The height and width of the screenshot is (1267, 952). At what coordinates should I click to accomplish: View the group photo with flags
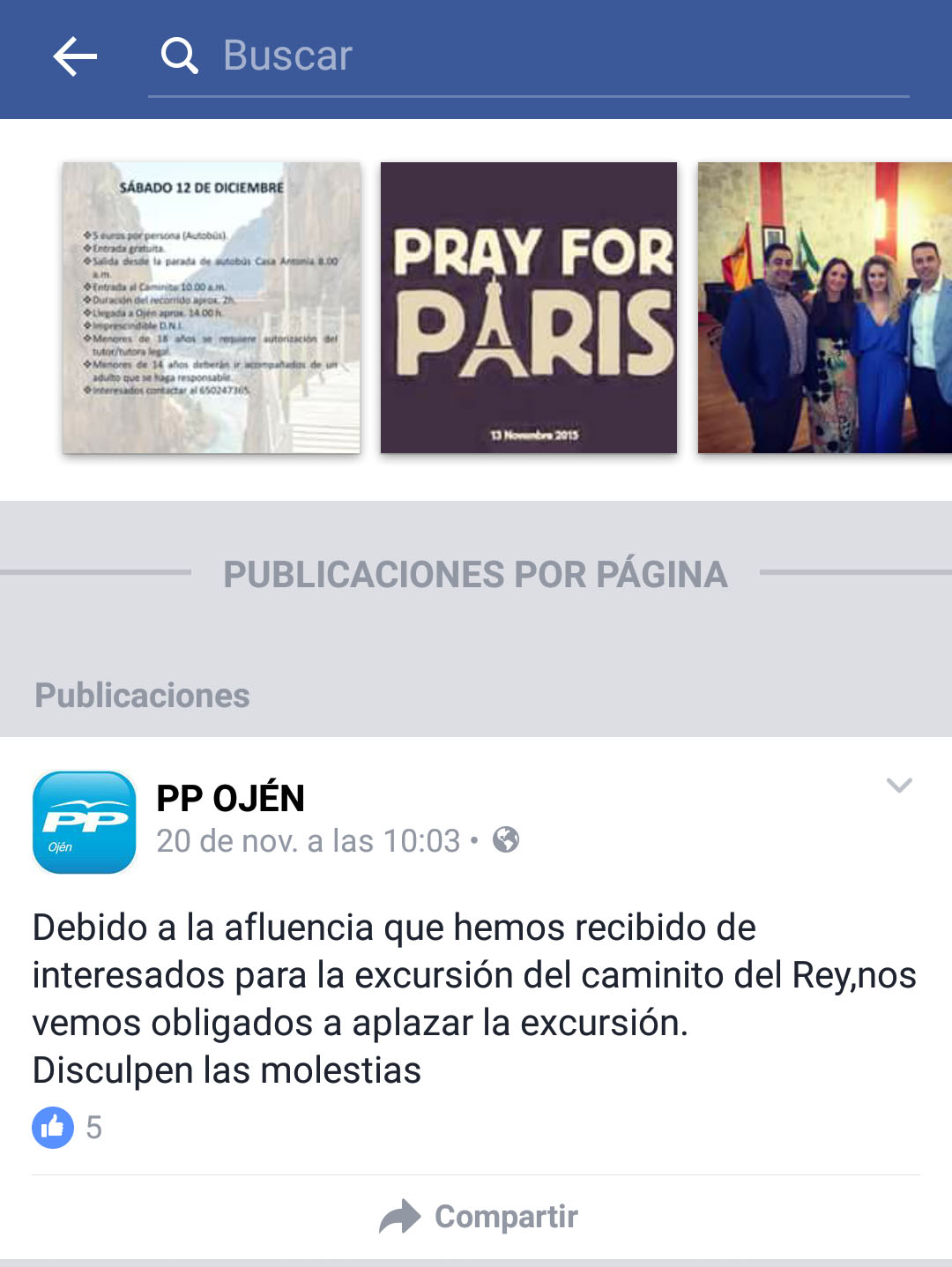824,308
